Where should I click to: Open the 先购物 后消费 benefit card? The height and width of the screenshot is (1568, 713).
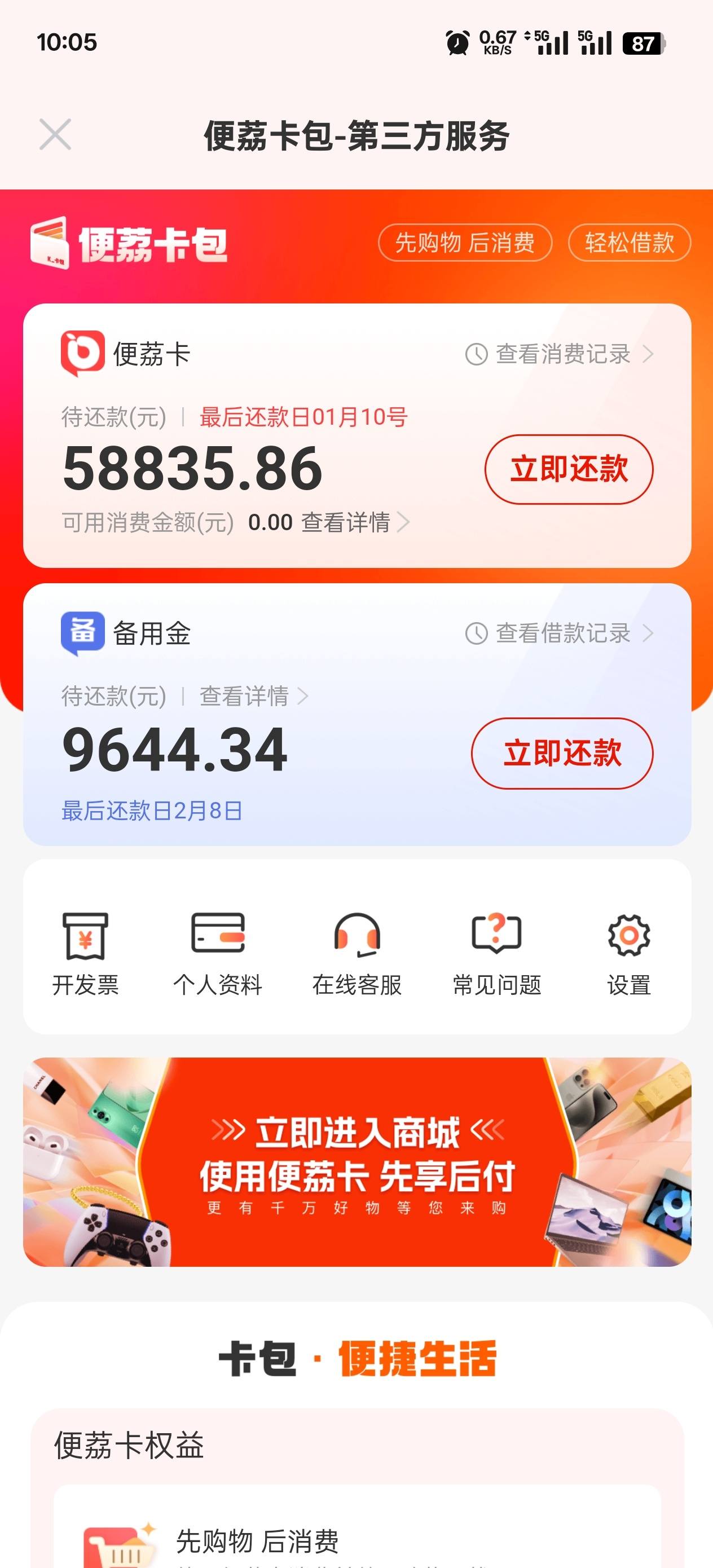point(357,1527)
